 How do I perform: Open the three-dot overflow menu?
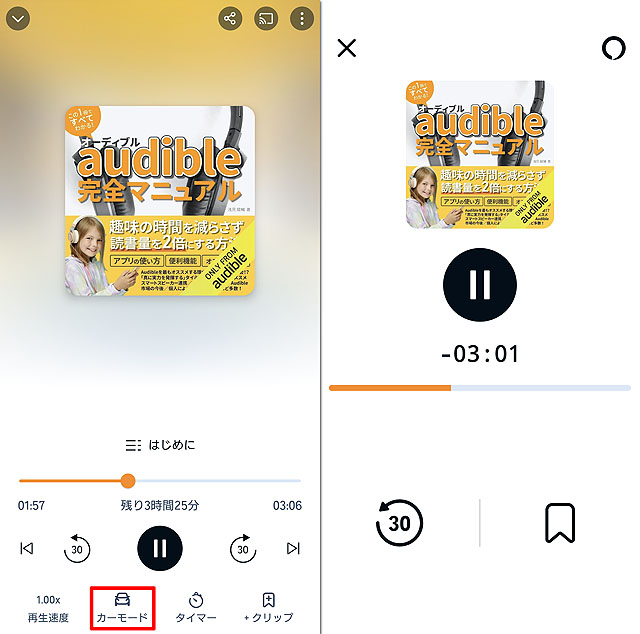pos(301,18)
